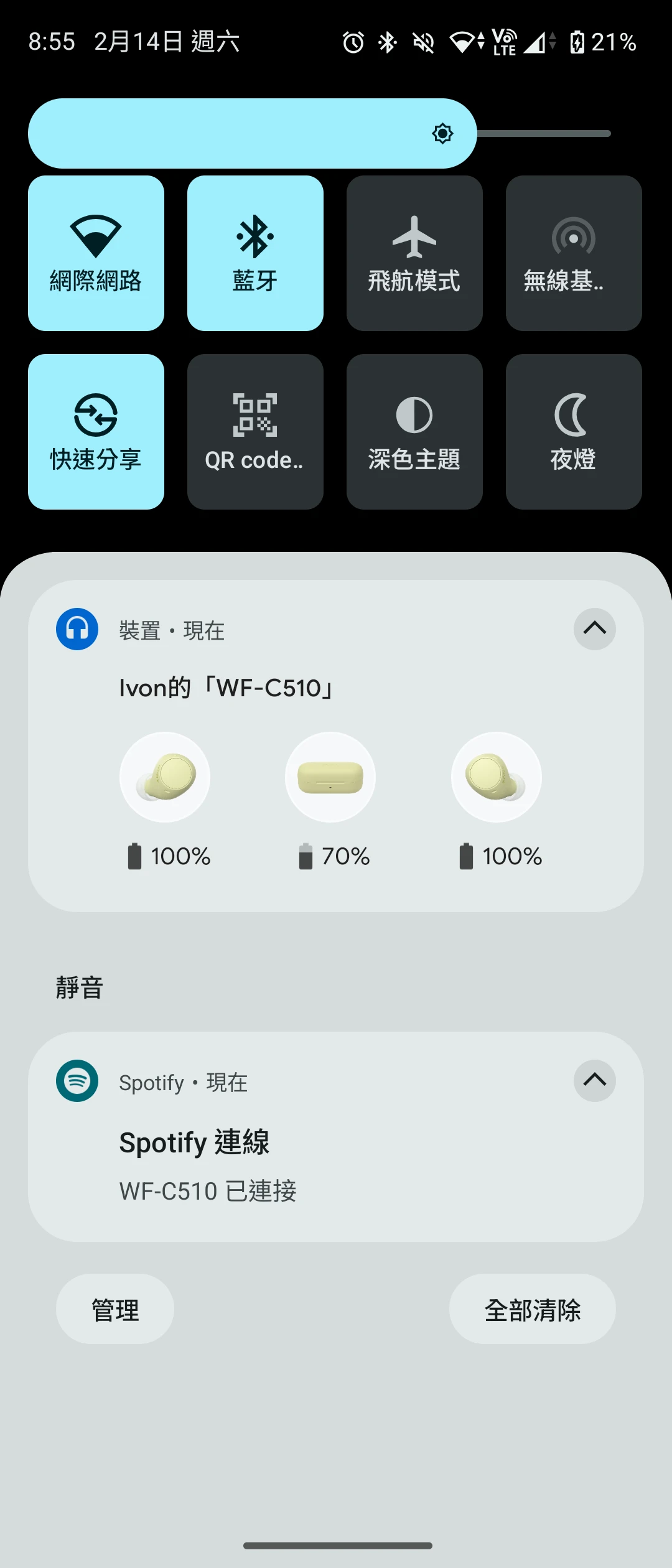This screenshot has width=672, height=1568.
Task: Enable 飛航模式 airplane mode
Action: pyautogui.click(x=414, y=253)
